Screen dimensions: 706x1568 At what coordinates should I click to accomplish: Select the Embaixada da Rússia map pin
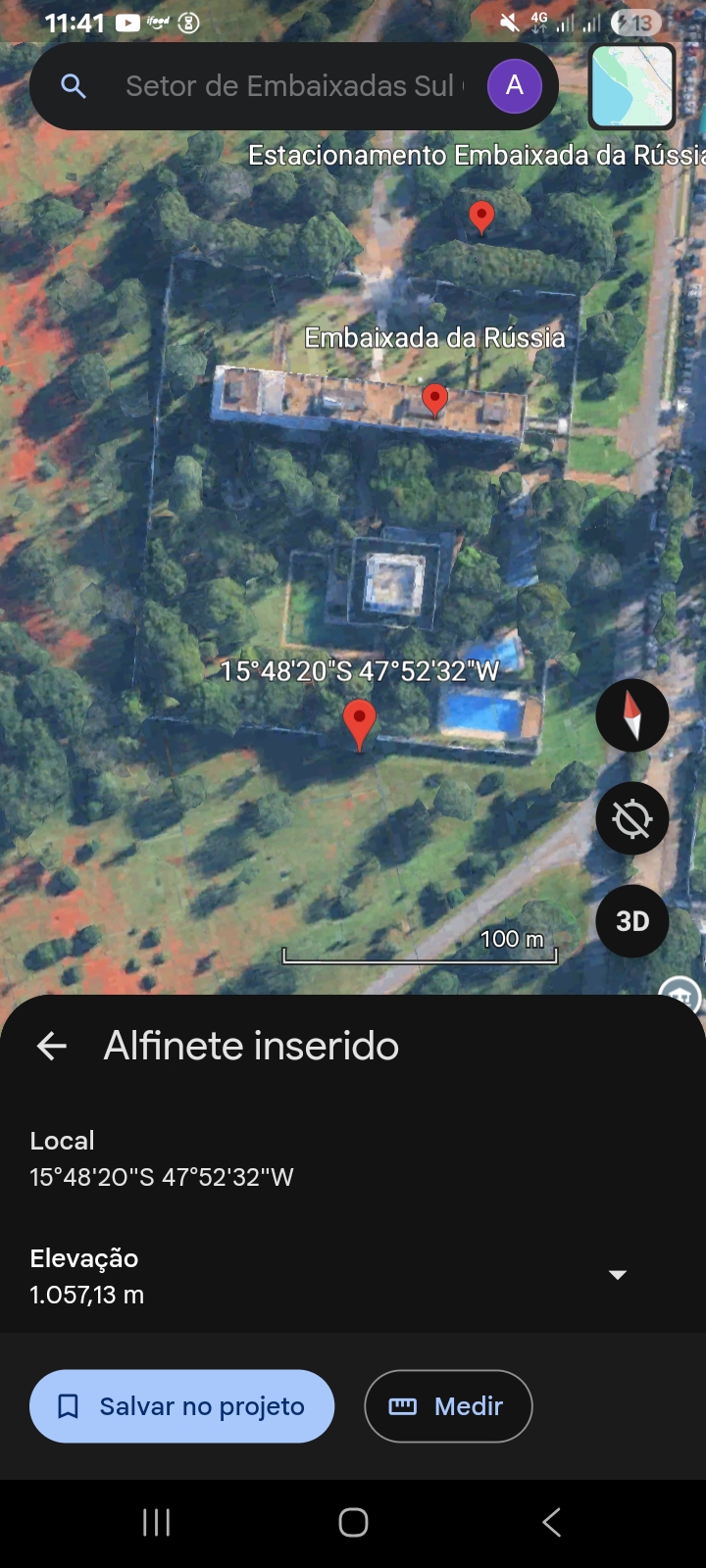(434, 399)
